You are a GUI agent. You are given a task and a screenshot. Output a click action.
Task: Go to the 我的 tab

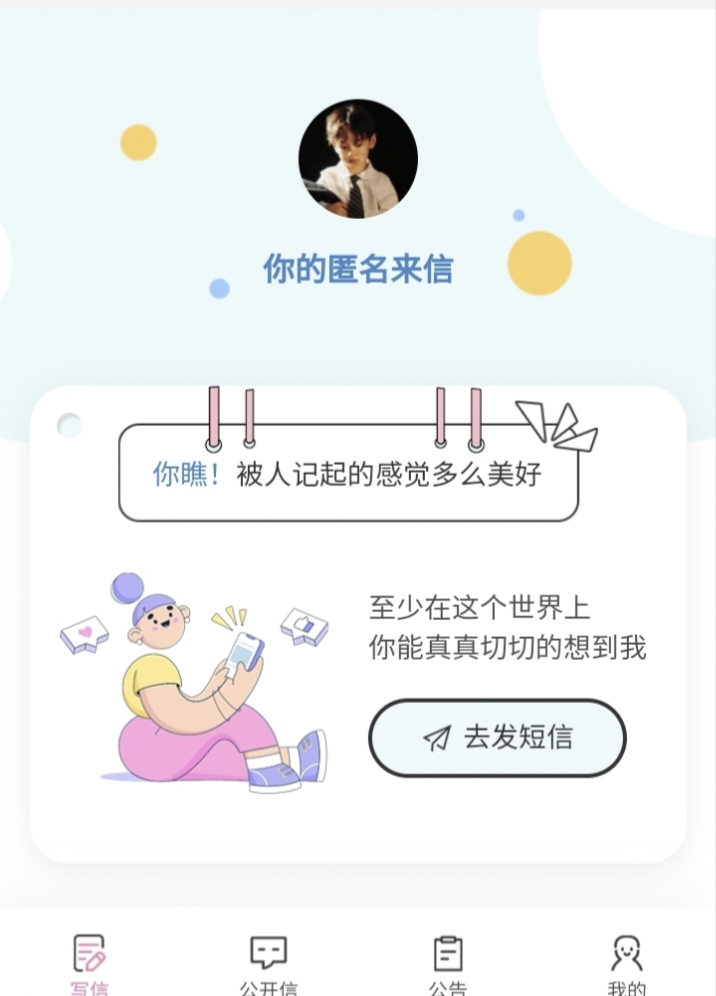(626, 962)
